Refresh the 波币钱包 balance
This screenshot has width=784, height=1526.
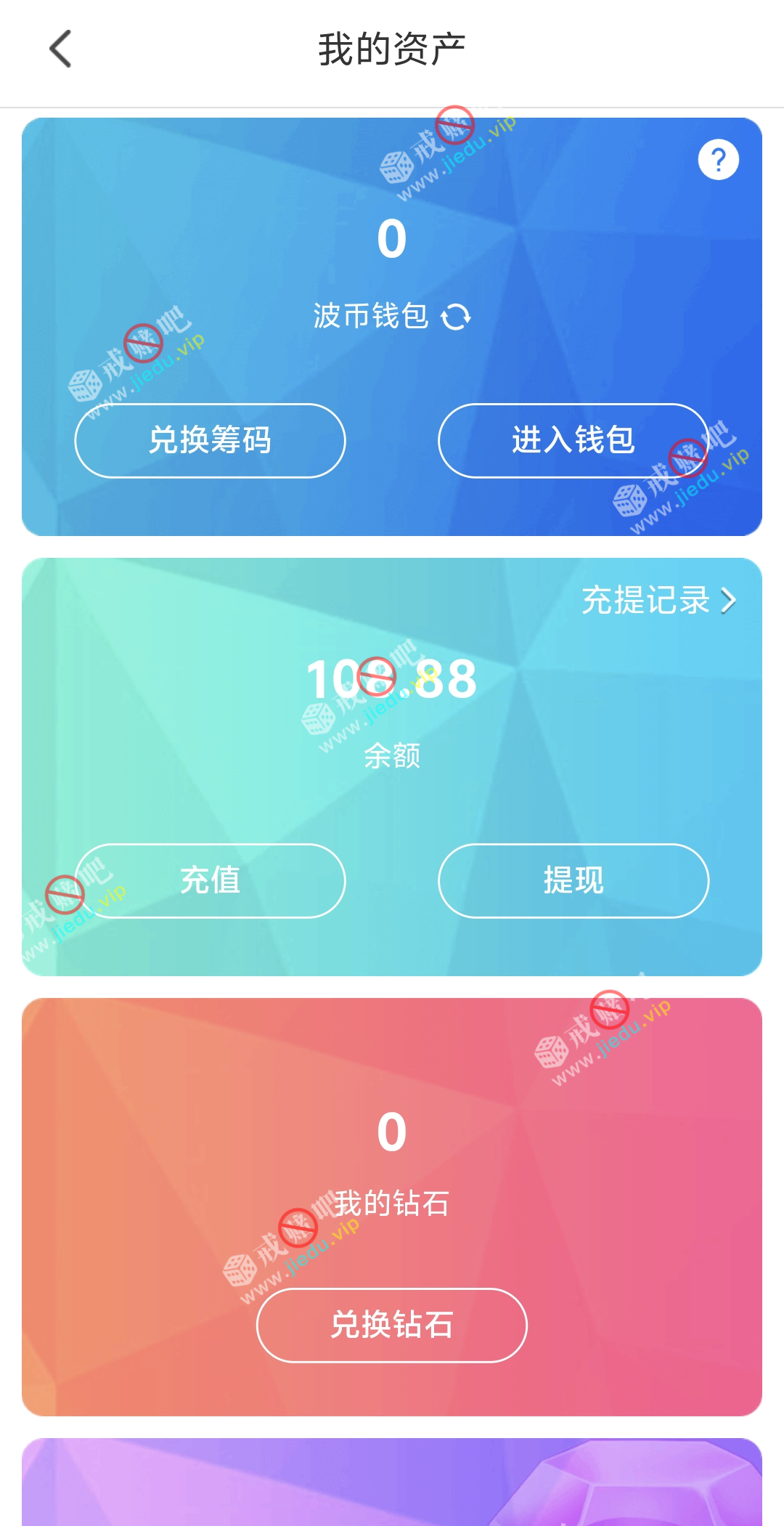click(x=456, y=317)
